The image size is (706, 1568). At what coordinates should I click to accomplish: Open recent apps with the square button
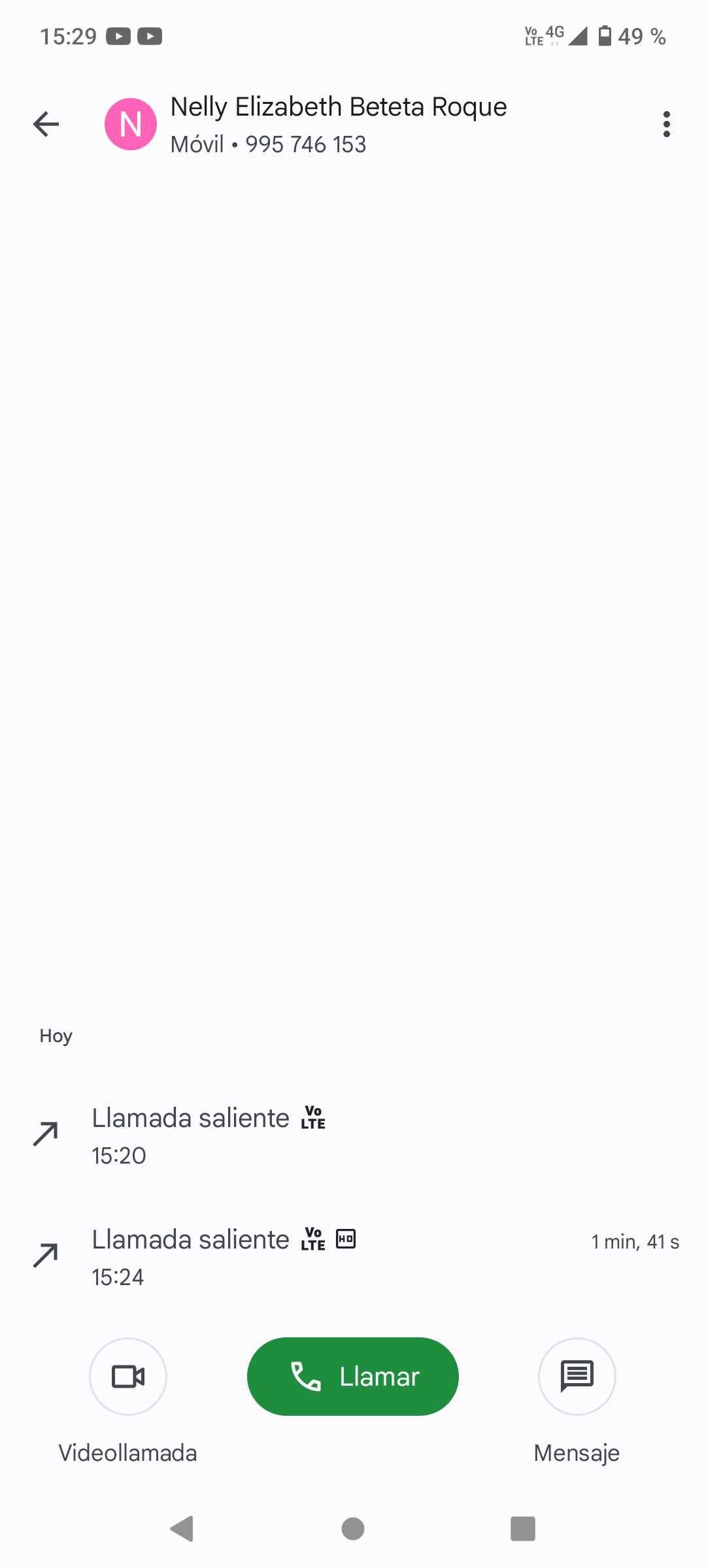click(522, 1529)
